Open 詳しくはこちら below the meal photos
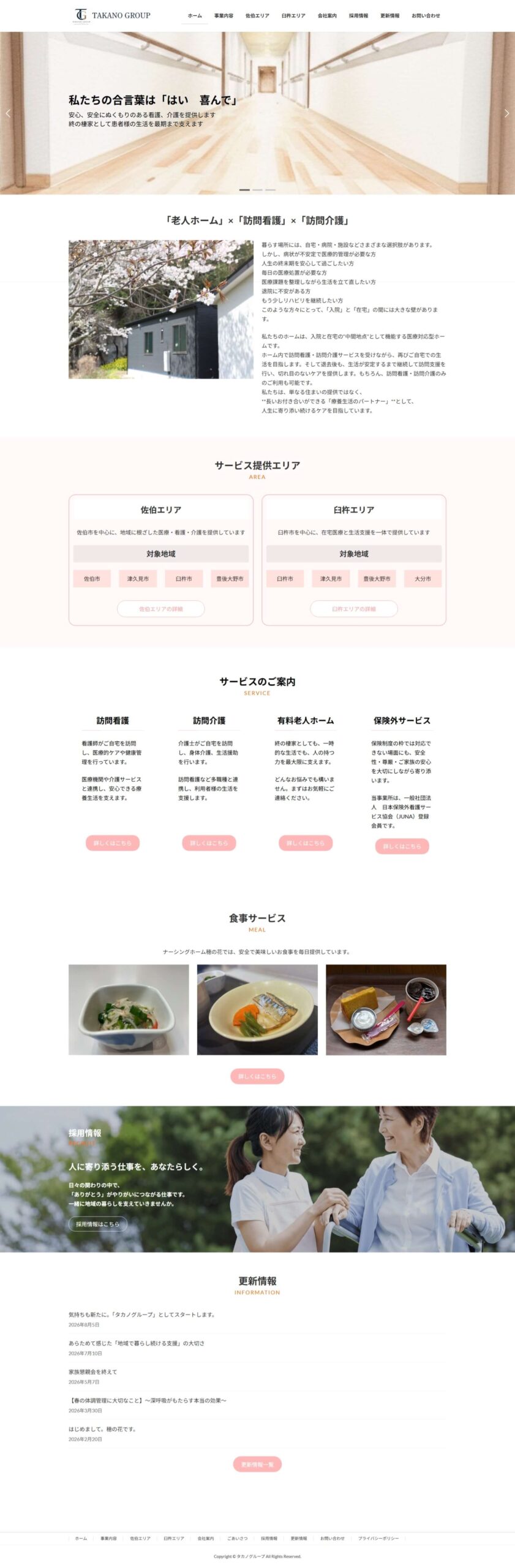This screenshot has width=515, height=1568. pos(257,1076)
